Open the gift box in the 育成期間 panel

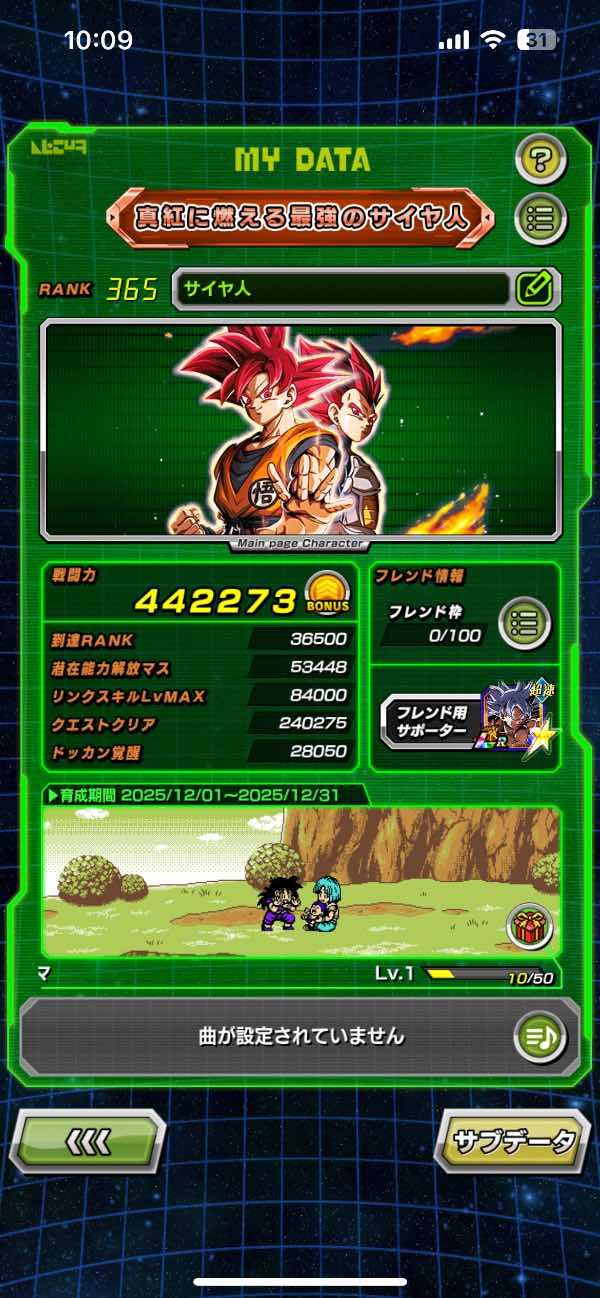(x=530, y=925)
